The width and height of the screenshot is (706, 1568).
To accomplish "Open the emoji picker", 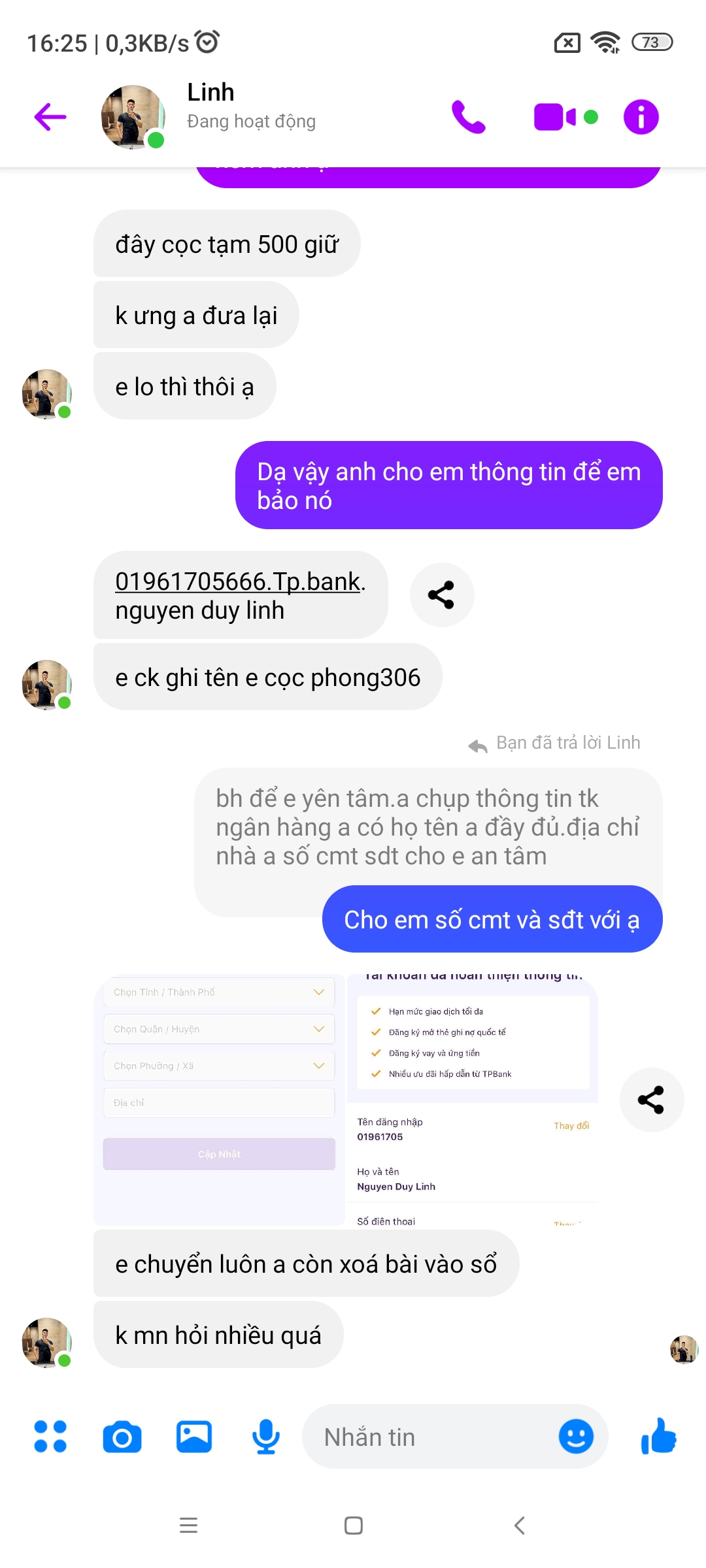I will [576, 1437].
